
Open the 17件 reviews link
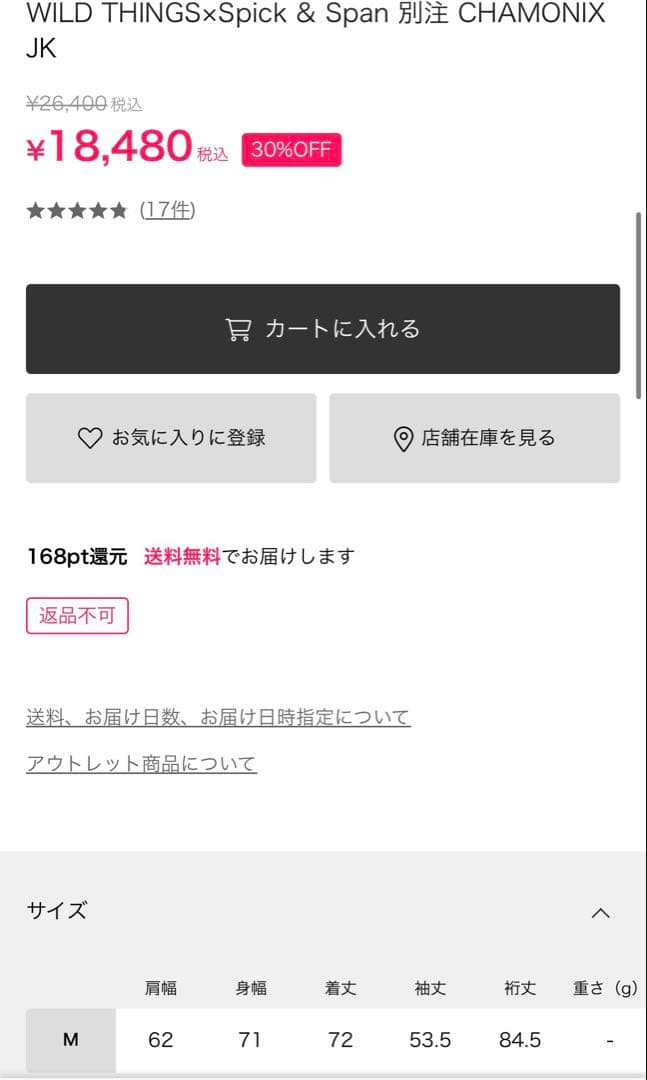(167, 210)
